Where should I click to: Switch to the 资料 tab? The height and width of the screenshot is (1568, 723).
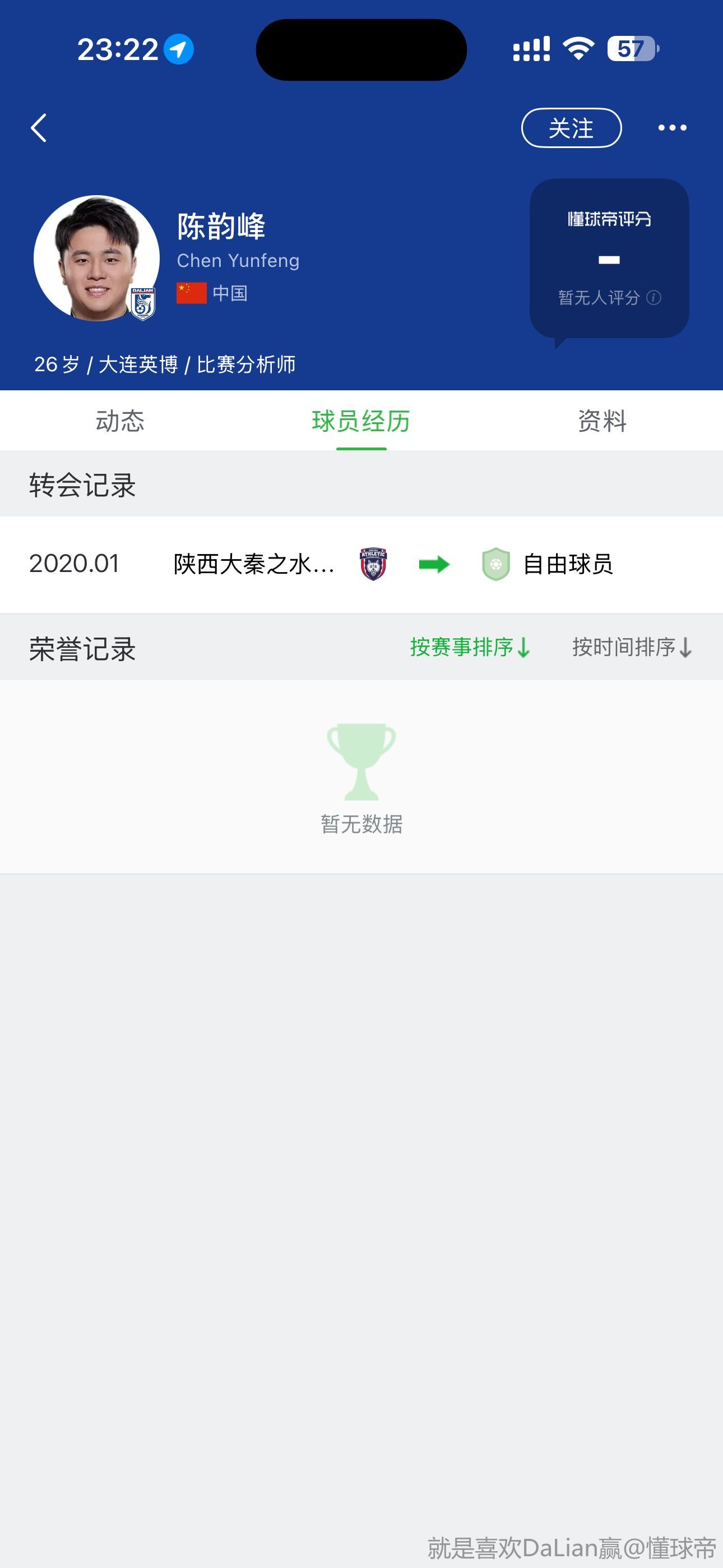point(602,421)
